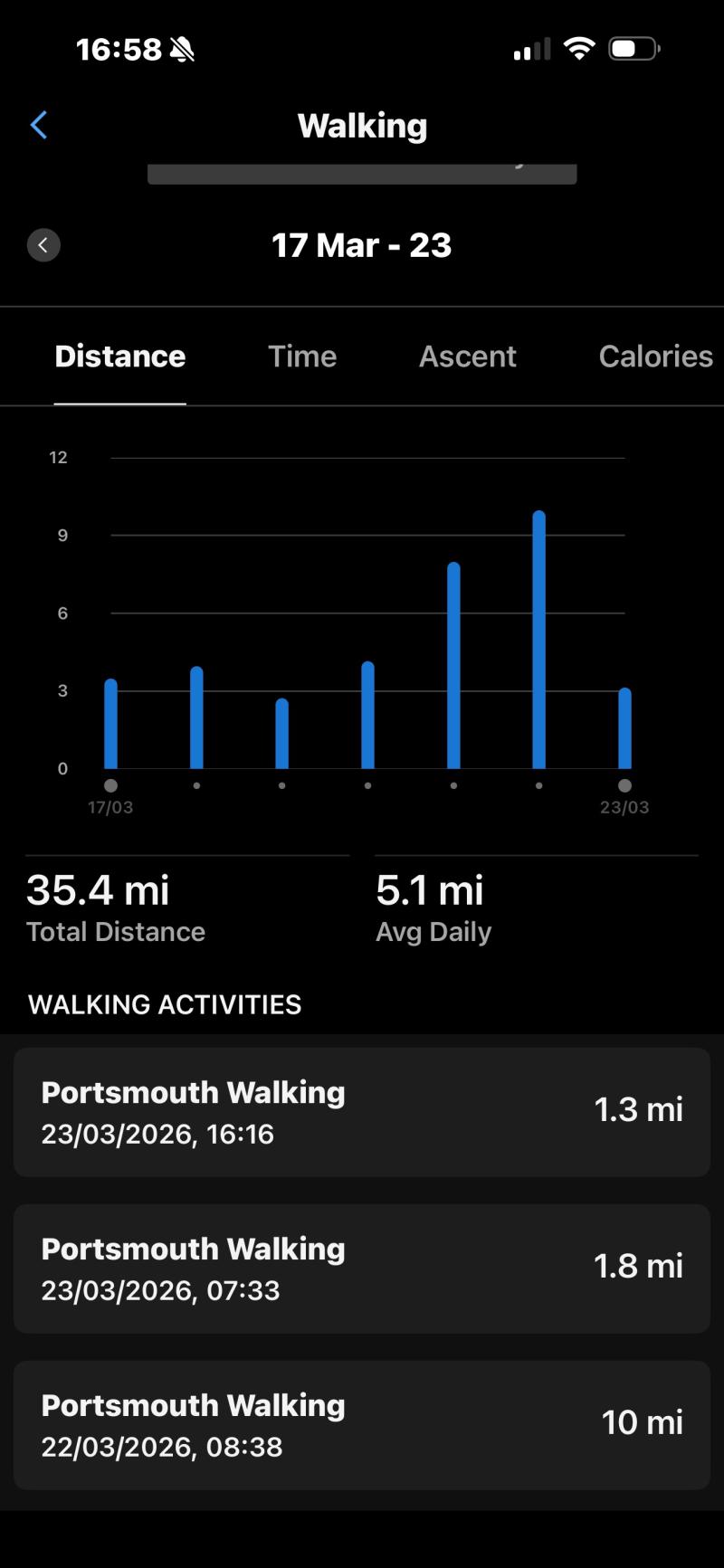Go back from the Walking screen
This screenshot has height=1568, width=724.
39,125
